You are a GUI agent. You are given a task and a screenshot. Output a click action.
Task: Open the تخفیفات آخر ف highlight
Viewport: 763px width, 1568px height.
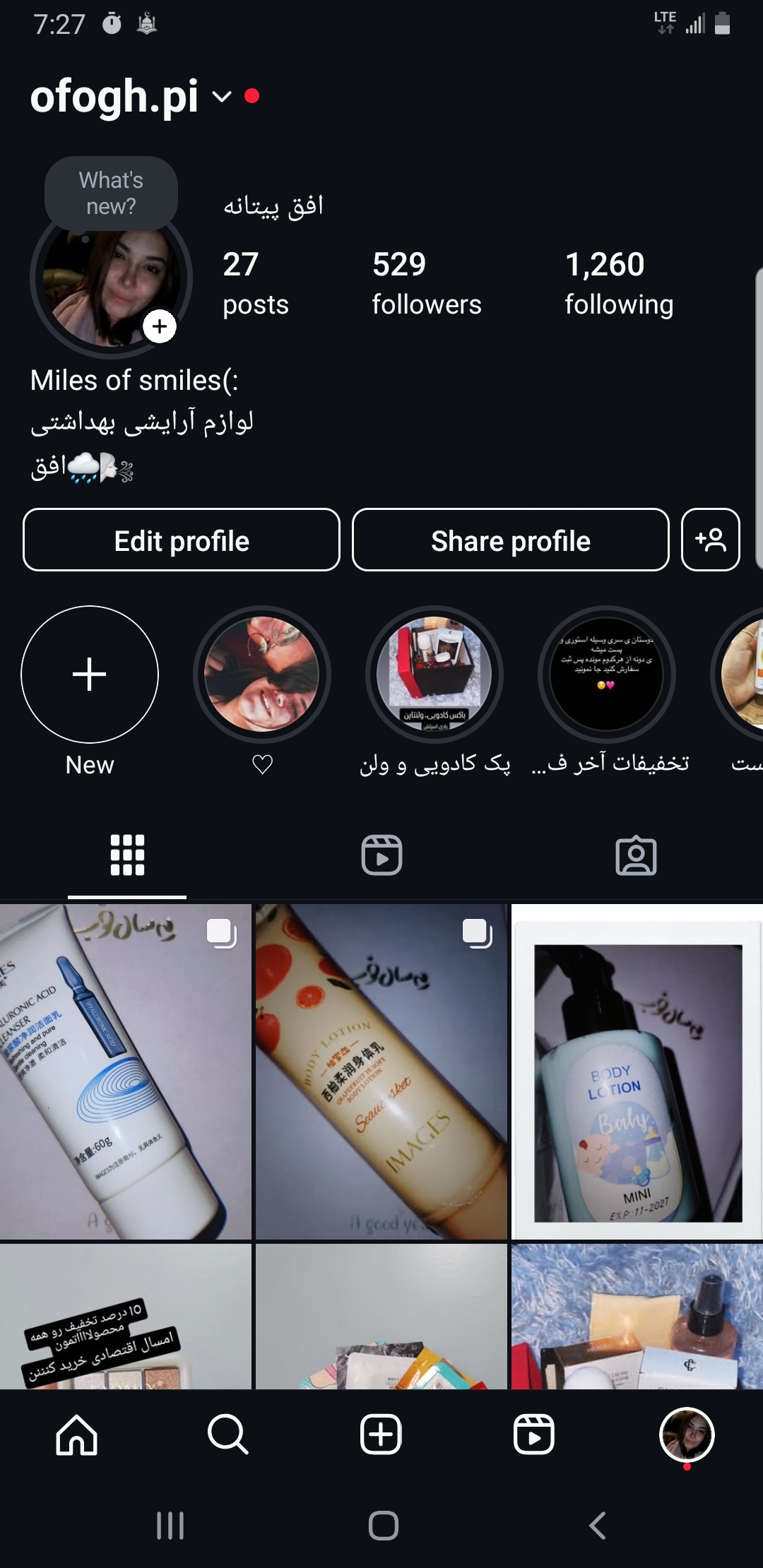coord(607,675)
